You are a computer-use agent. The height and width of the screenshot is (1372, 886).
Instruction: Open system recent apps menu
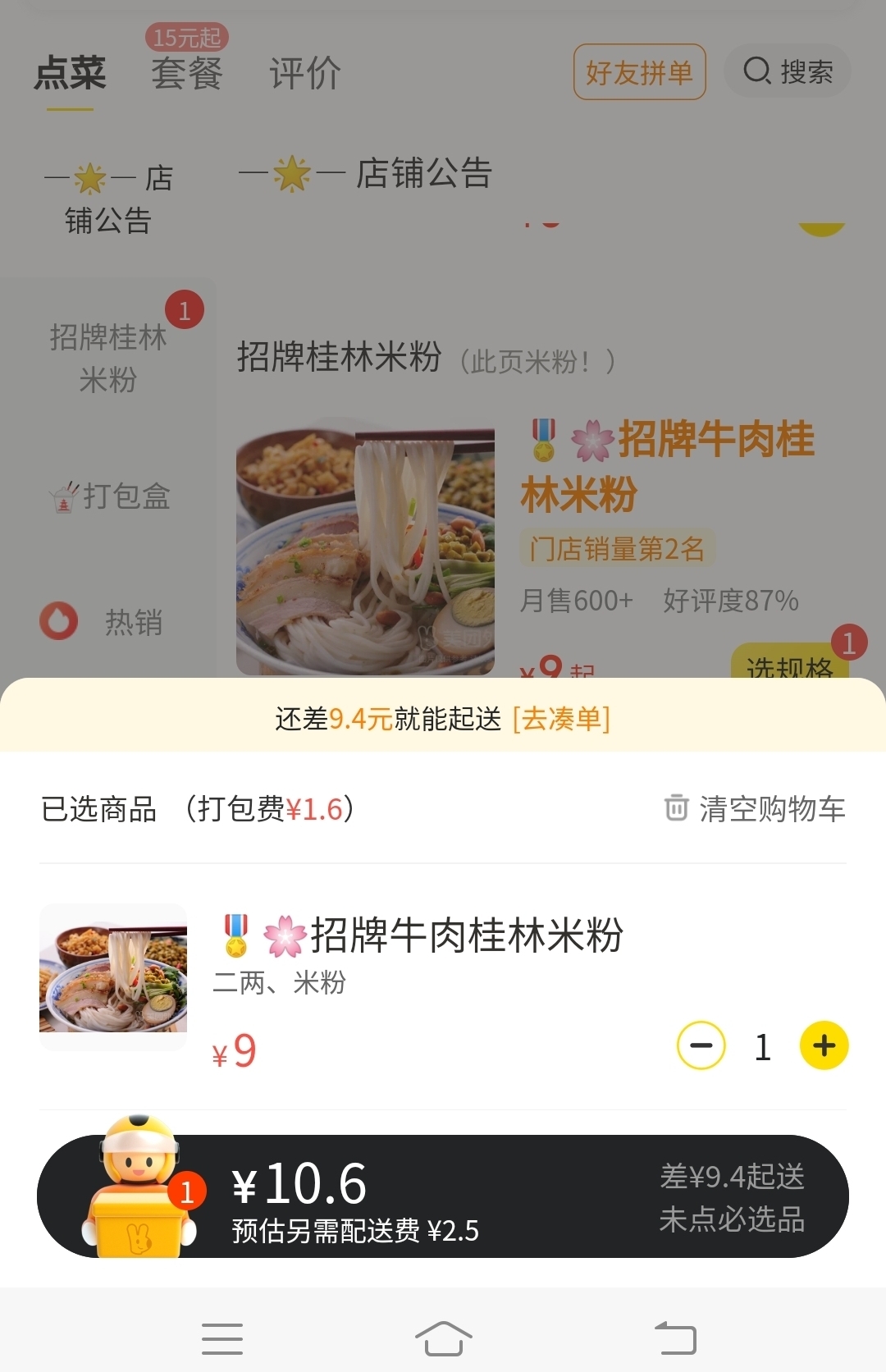(x=222, y=1338)
